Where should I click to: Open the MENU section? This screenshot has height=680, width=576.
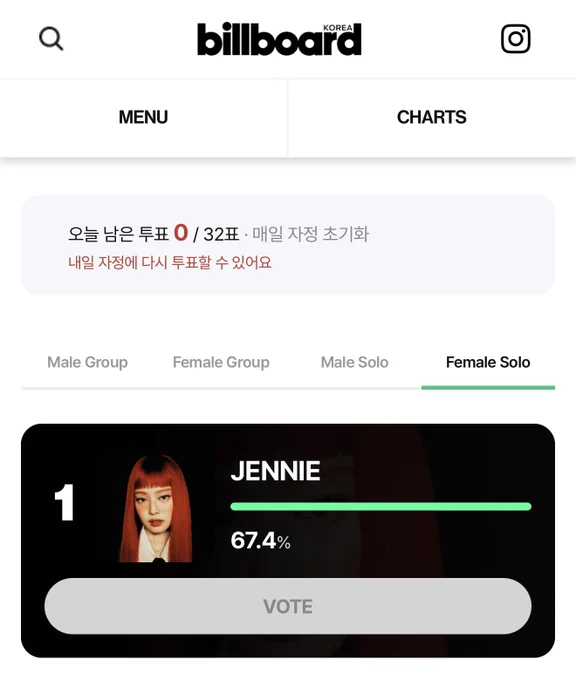(144, 118)
